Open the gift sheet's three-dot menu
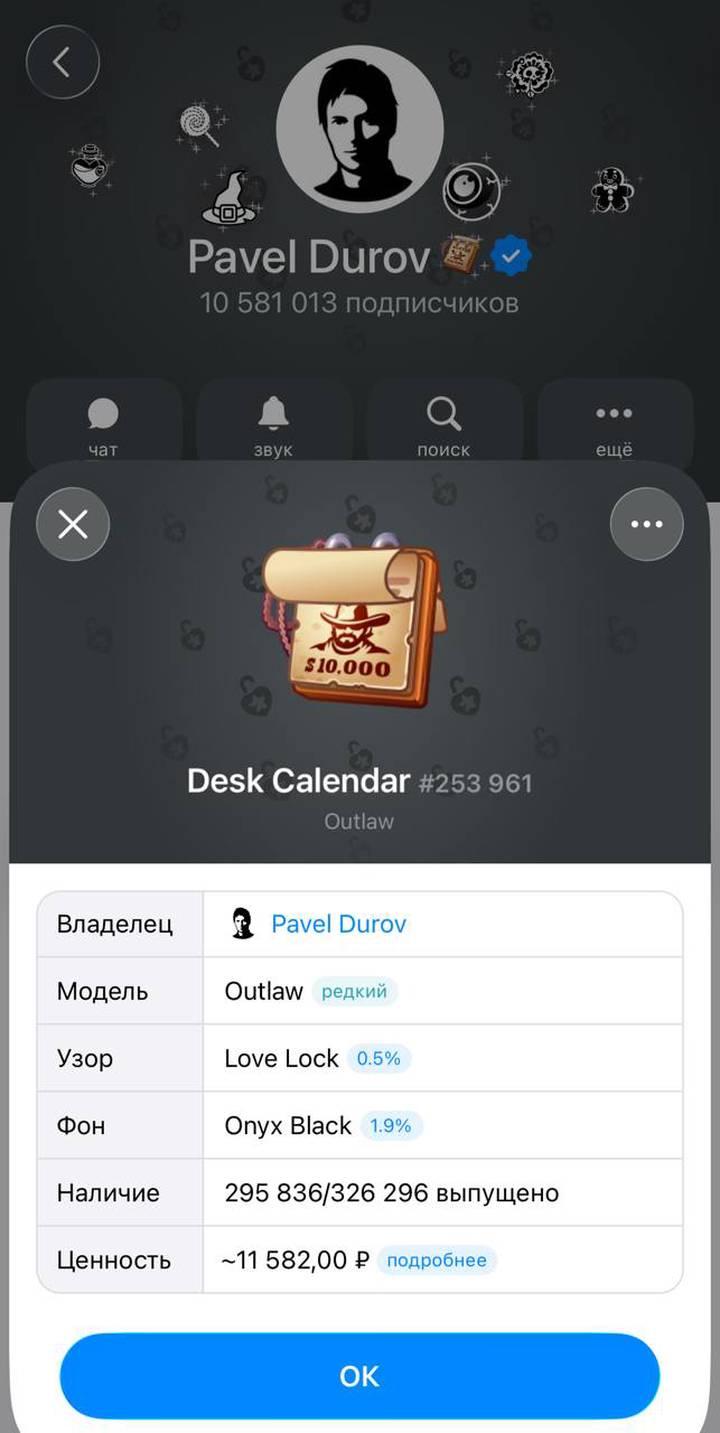 pyautogui.click(x=646, y=523)
